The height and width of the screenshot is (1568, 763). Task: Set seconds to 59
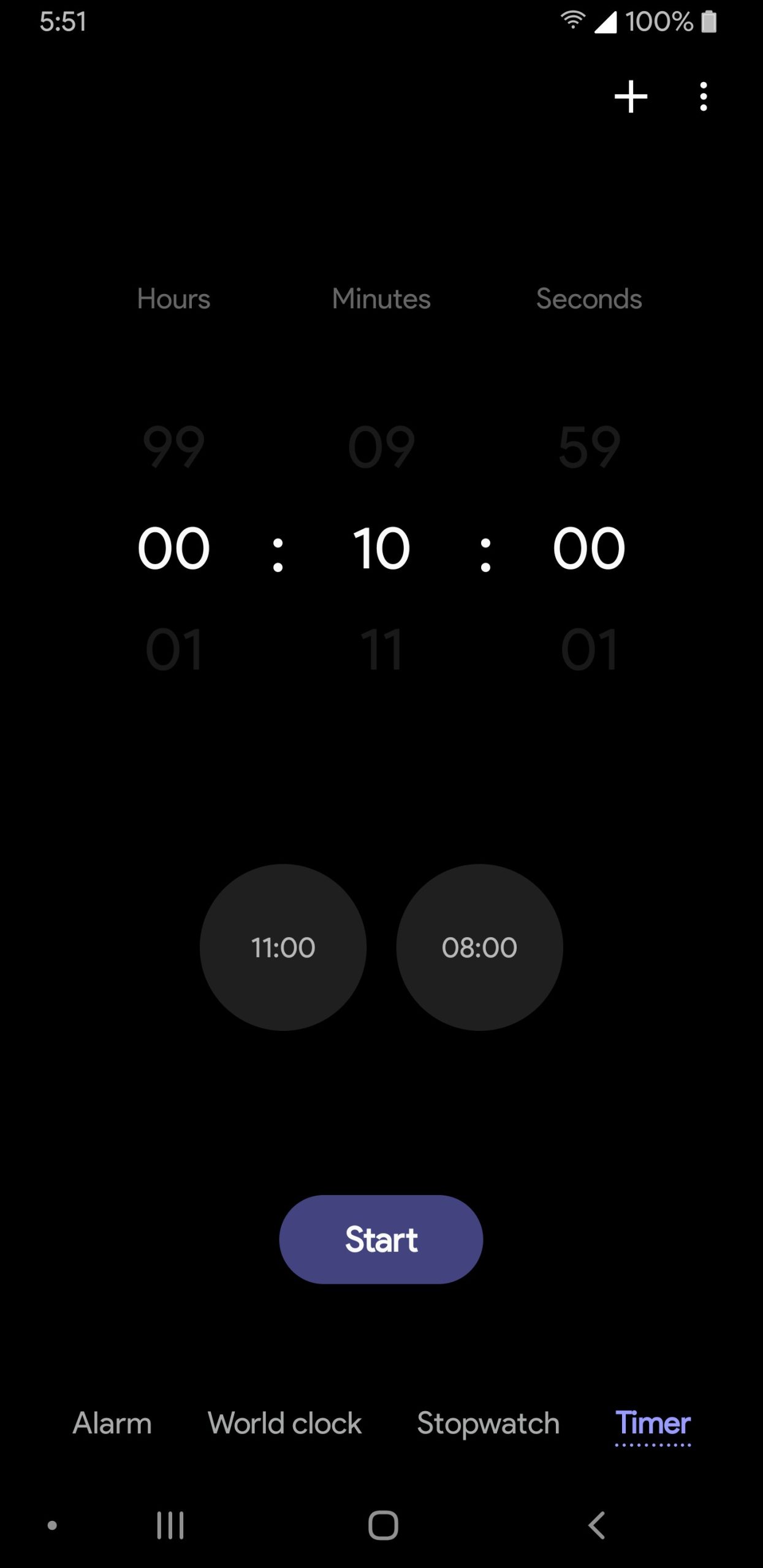click(589, 447)
